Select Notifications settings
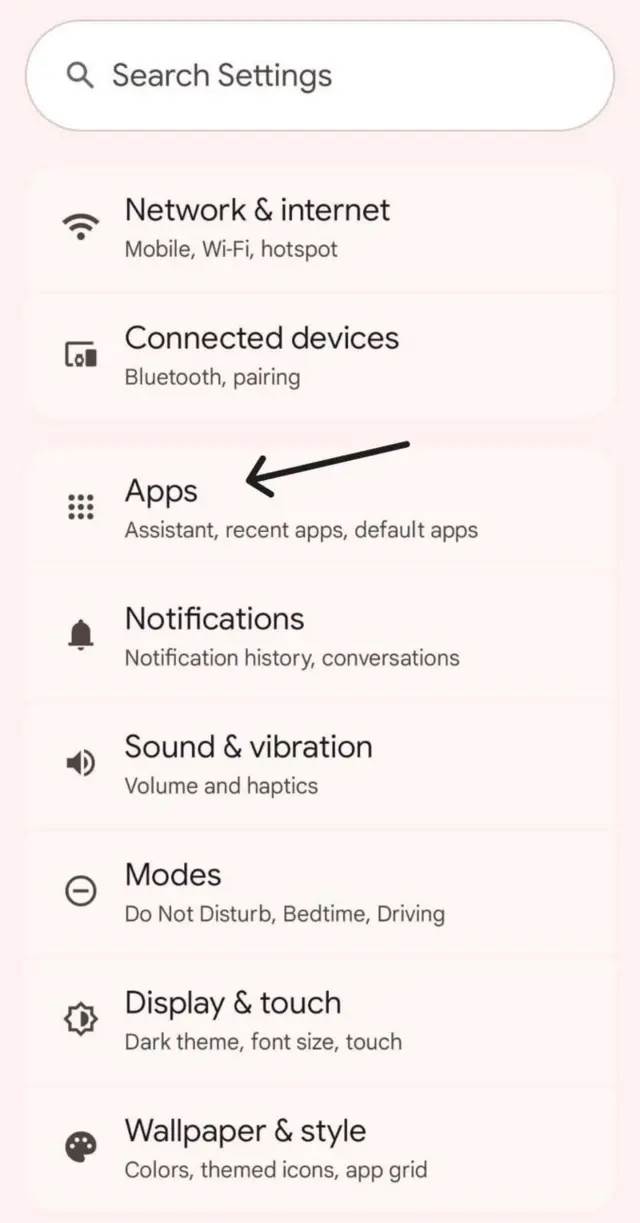Image resolution: width=640 pixels, height=1223 pixels. [x=320, y=636]
